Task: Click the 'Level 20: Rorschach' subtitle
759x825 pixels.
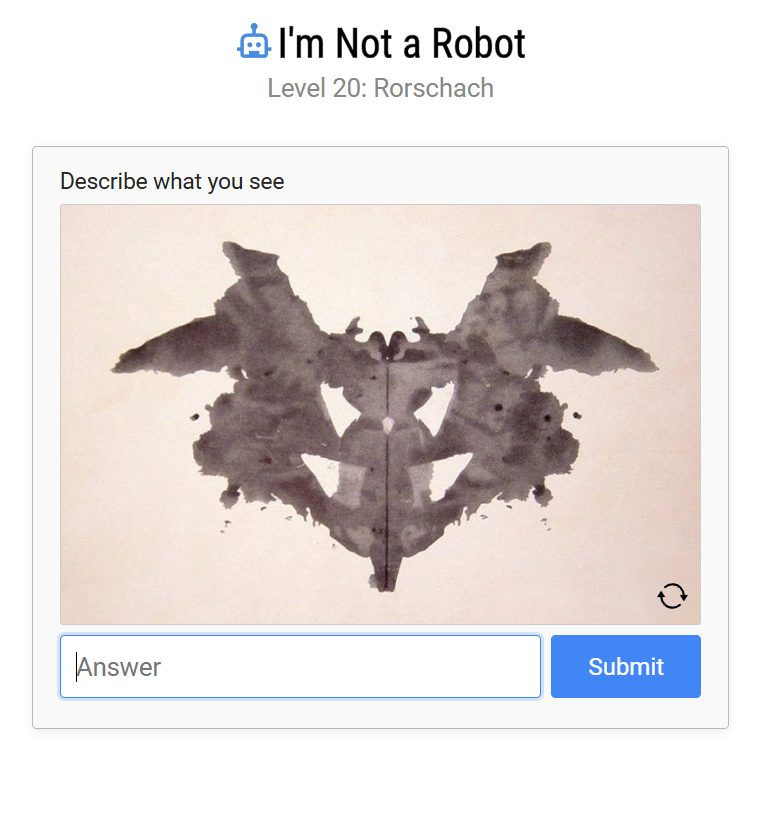Action: point(380,88)
